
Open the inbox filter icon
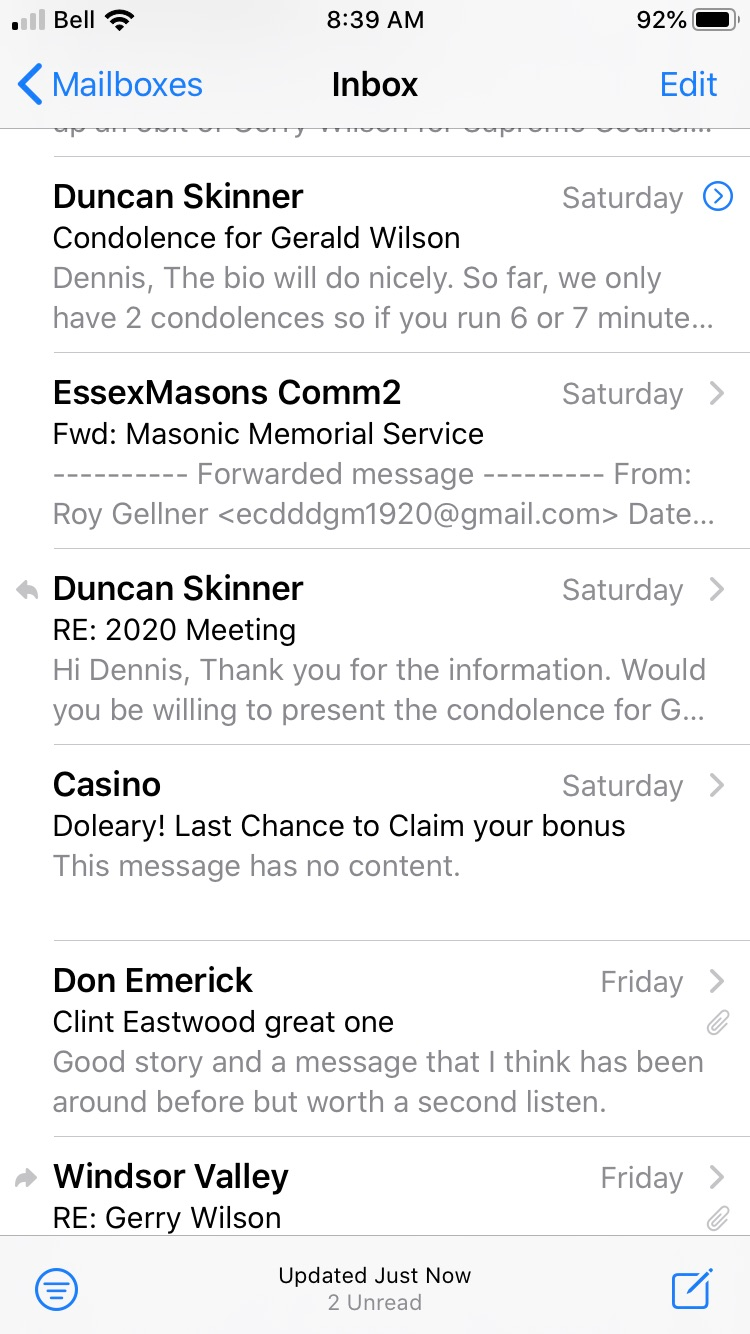[57, 1289]
